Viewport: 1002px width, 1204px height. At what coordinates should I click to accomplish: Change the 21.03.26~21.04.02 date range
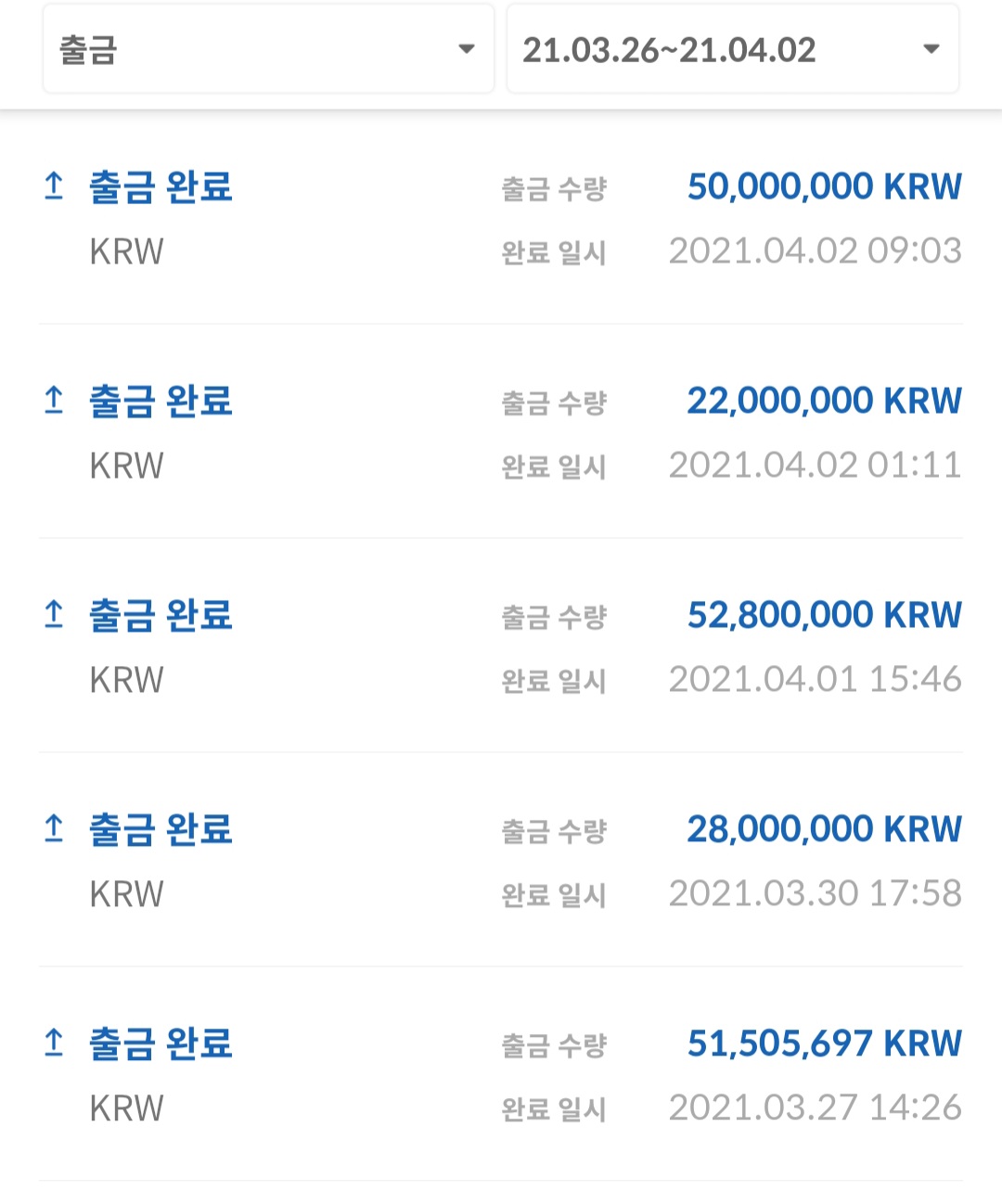[x=731, y=49]
